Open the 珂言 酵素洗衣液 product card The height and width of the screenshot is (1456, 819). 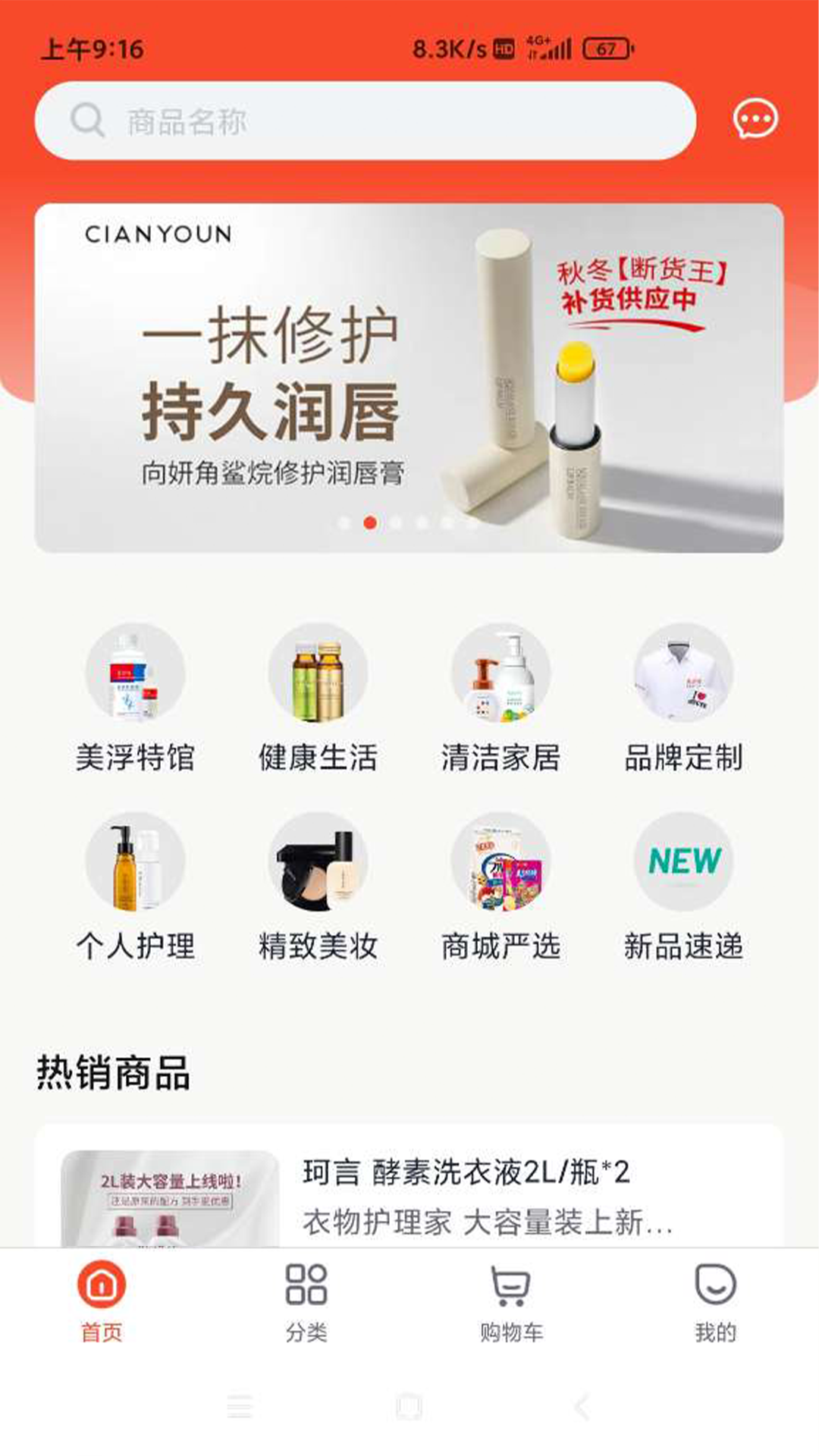coord(409,1187)
